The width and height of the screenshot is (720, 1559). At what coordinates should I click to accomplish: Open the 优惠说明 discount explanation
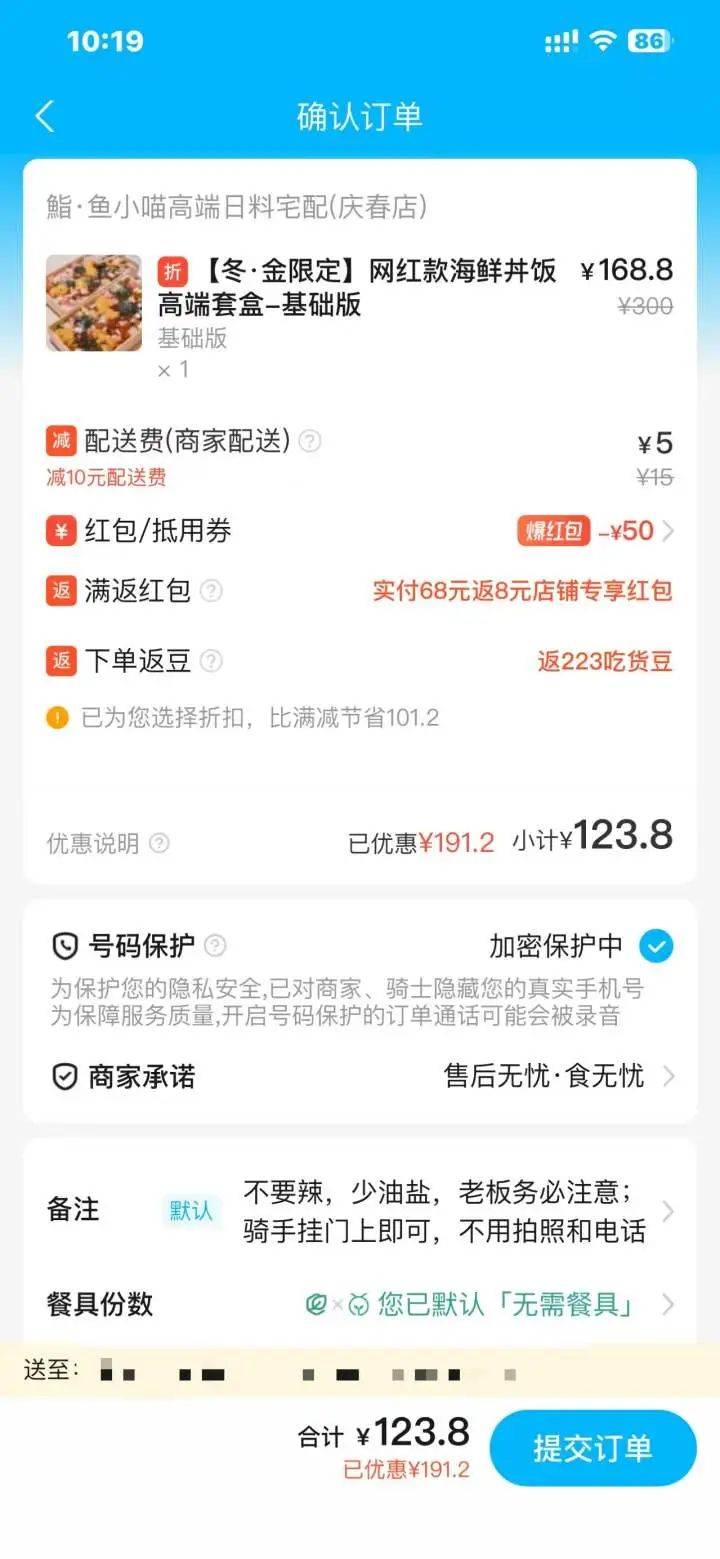[x=108, y=843]
